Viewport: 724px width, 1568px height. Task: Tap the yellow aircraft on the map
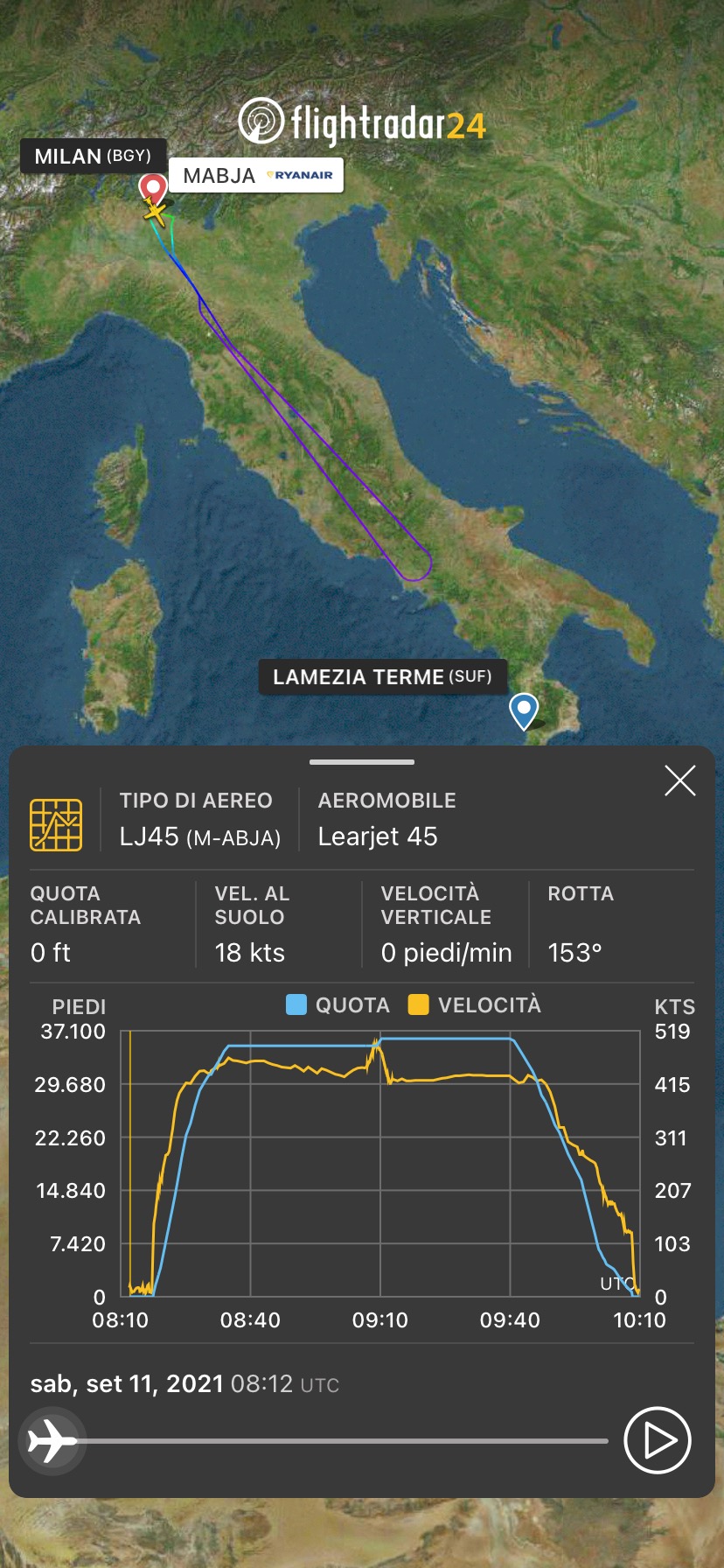(x=156, y=213)
